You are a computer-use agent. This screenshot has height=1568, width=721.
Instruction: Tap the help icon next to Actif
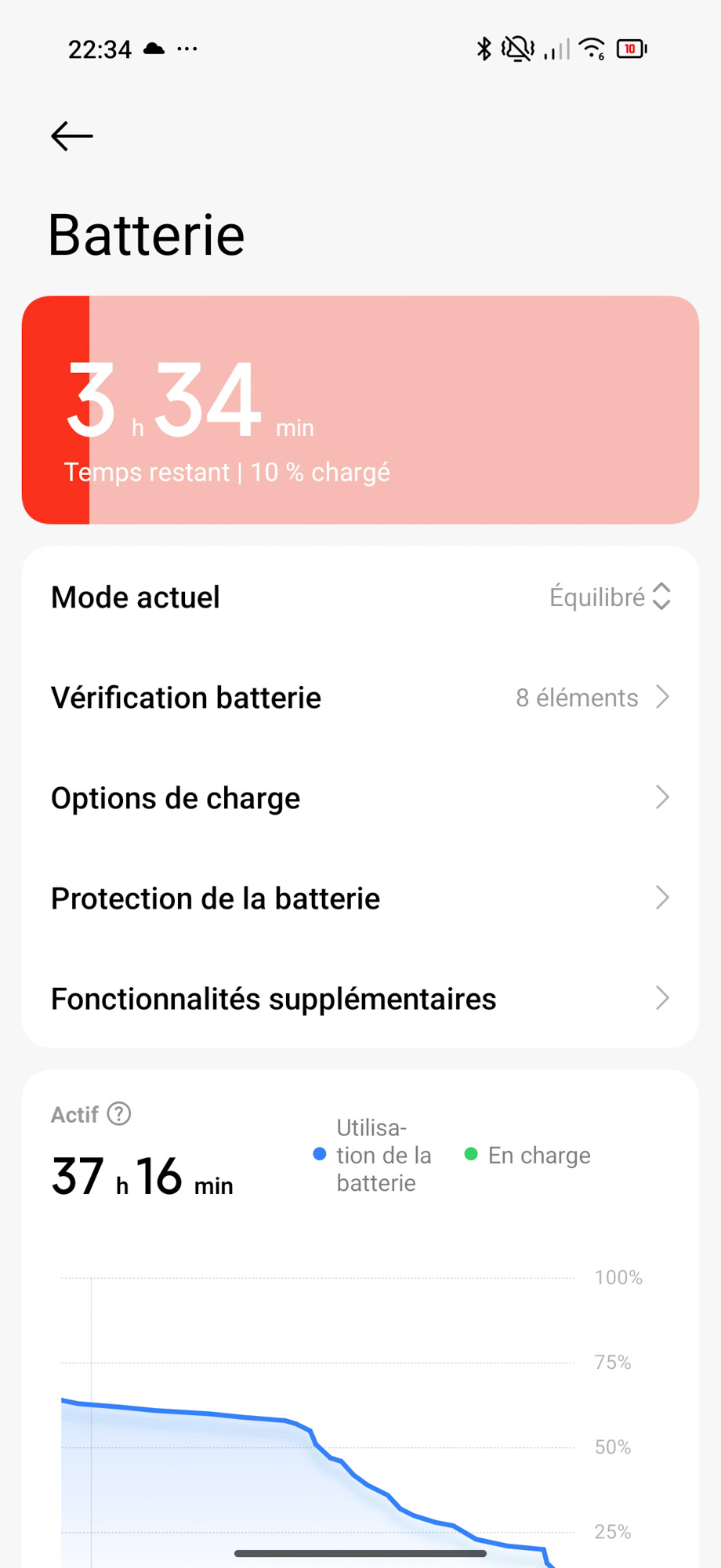pyautogui.click(x=119, y=1113)
